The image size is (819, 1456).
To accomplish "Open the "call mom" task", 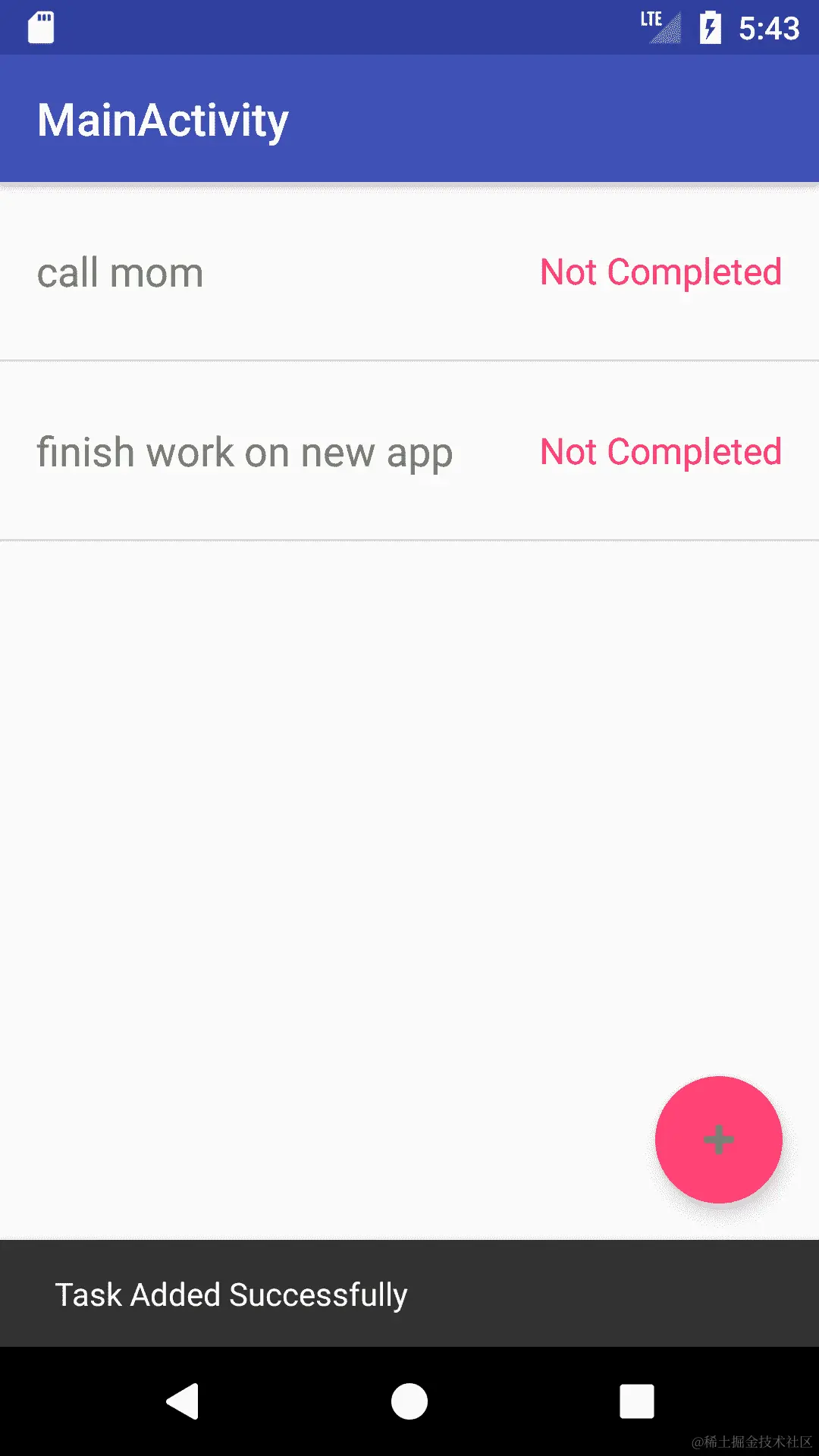I will click(x=121, y=273).
